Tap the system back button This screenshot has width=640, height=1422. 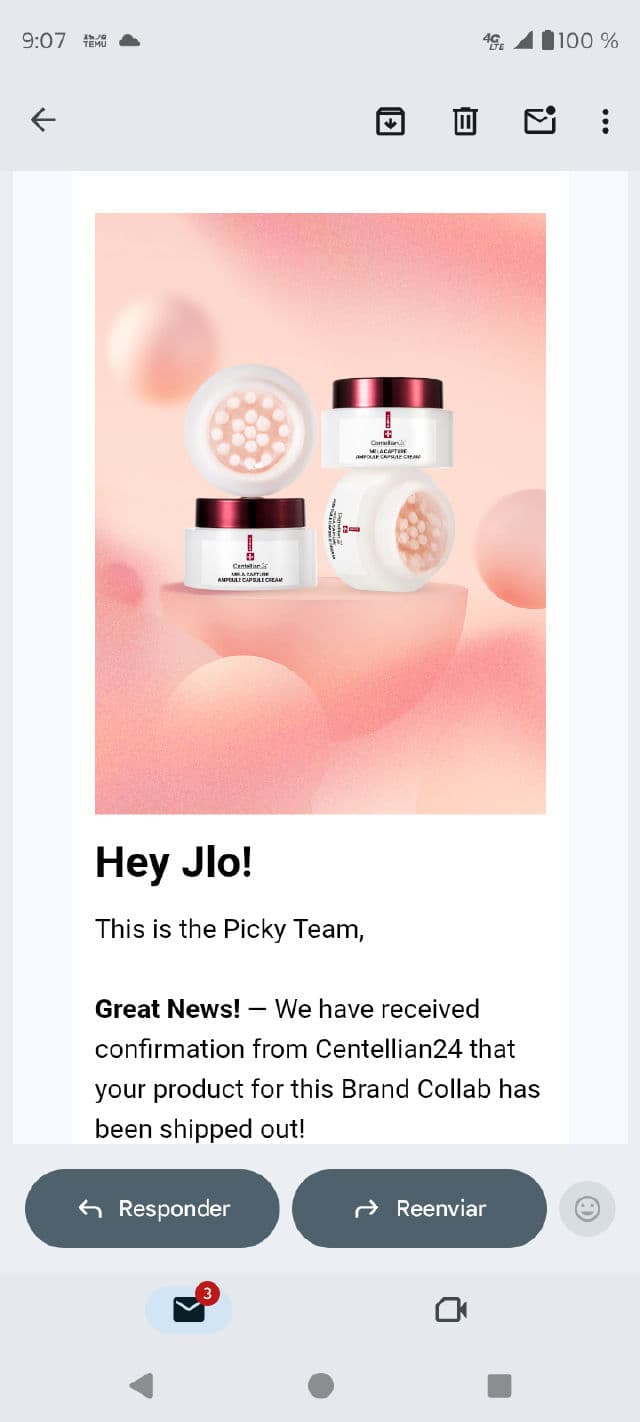[x=141, y=1385]
